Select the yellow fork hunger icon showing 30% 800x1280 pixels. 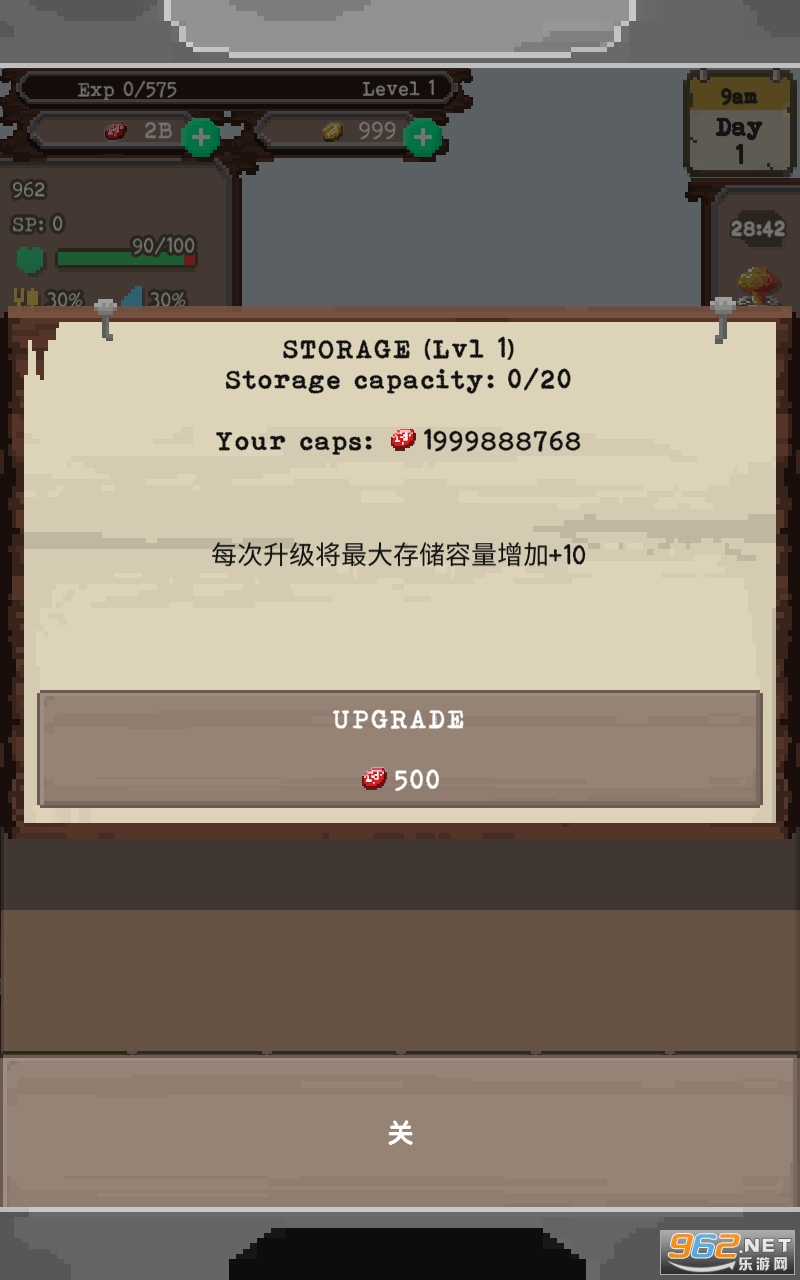pyautogui.click(x=28, y=296)
